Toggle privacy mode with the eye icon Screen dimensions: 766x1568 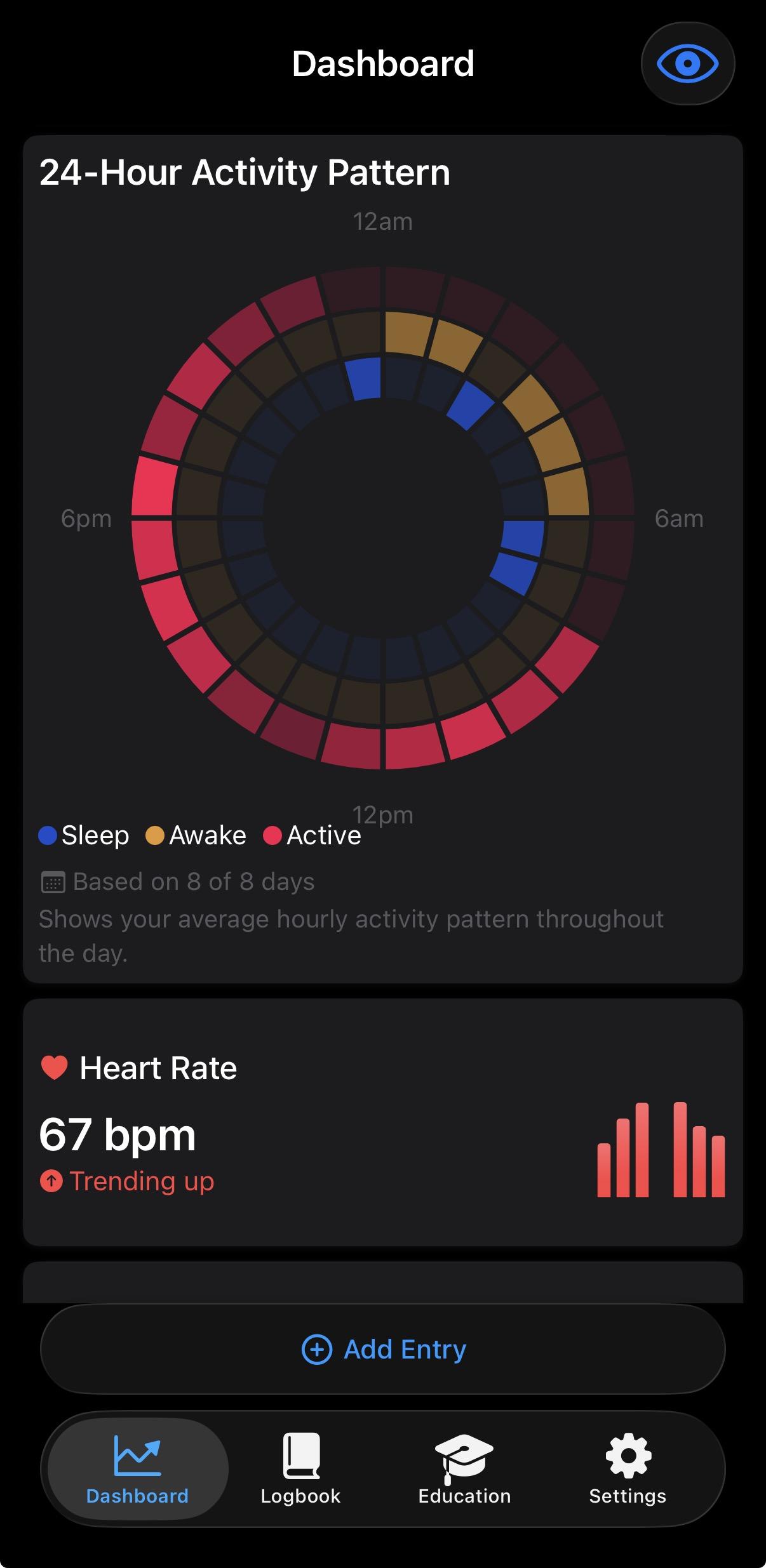[688, 63]
